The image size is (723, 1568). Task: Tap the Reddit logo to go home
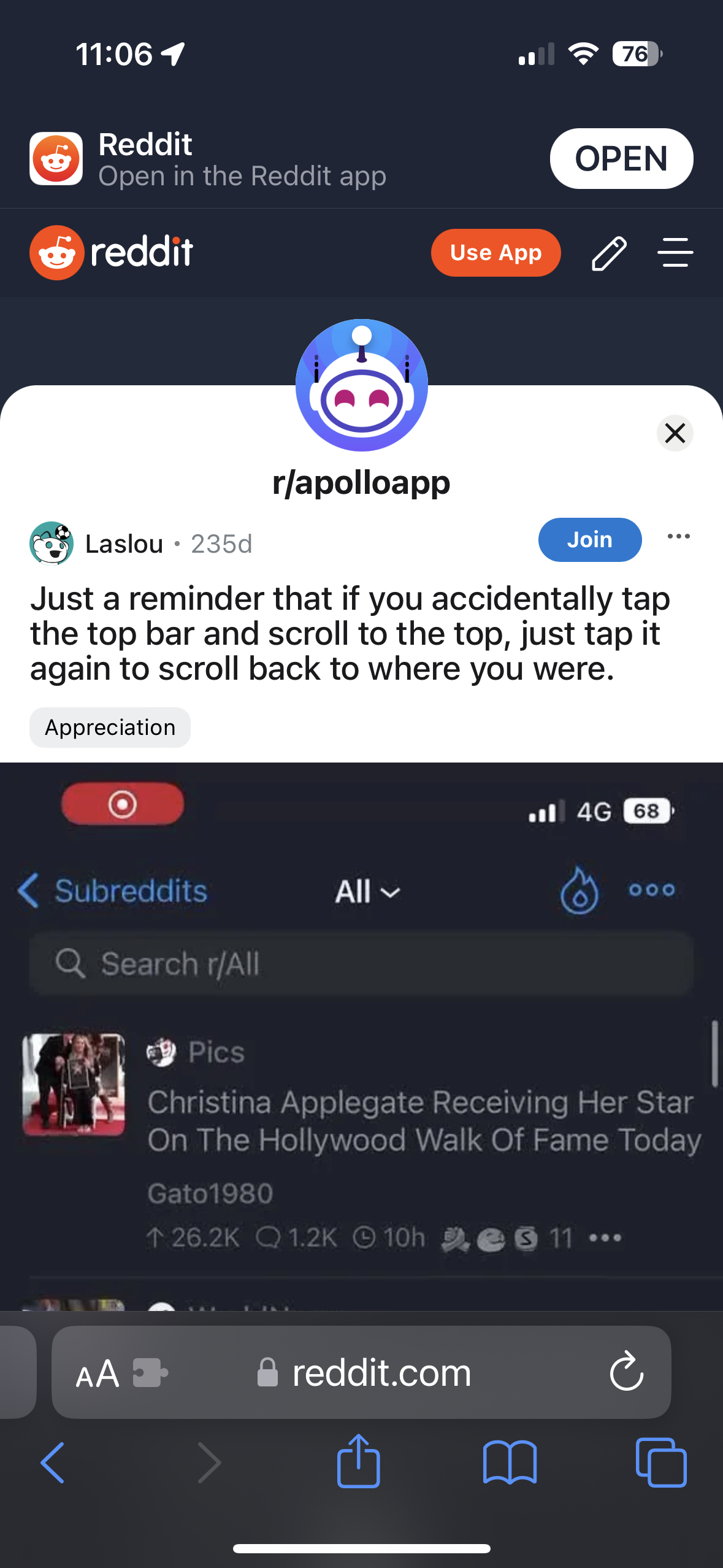112,252
